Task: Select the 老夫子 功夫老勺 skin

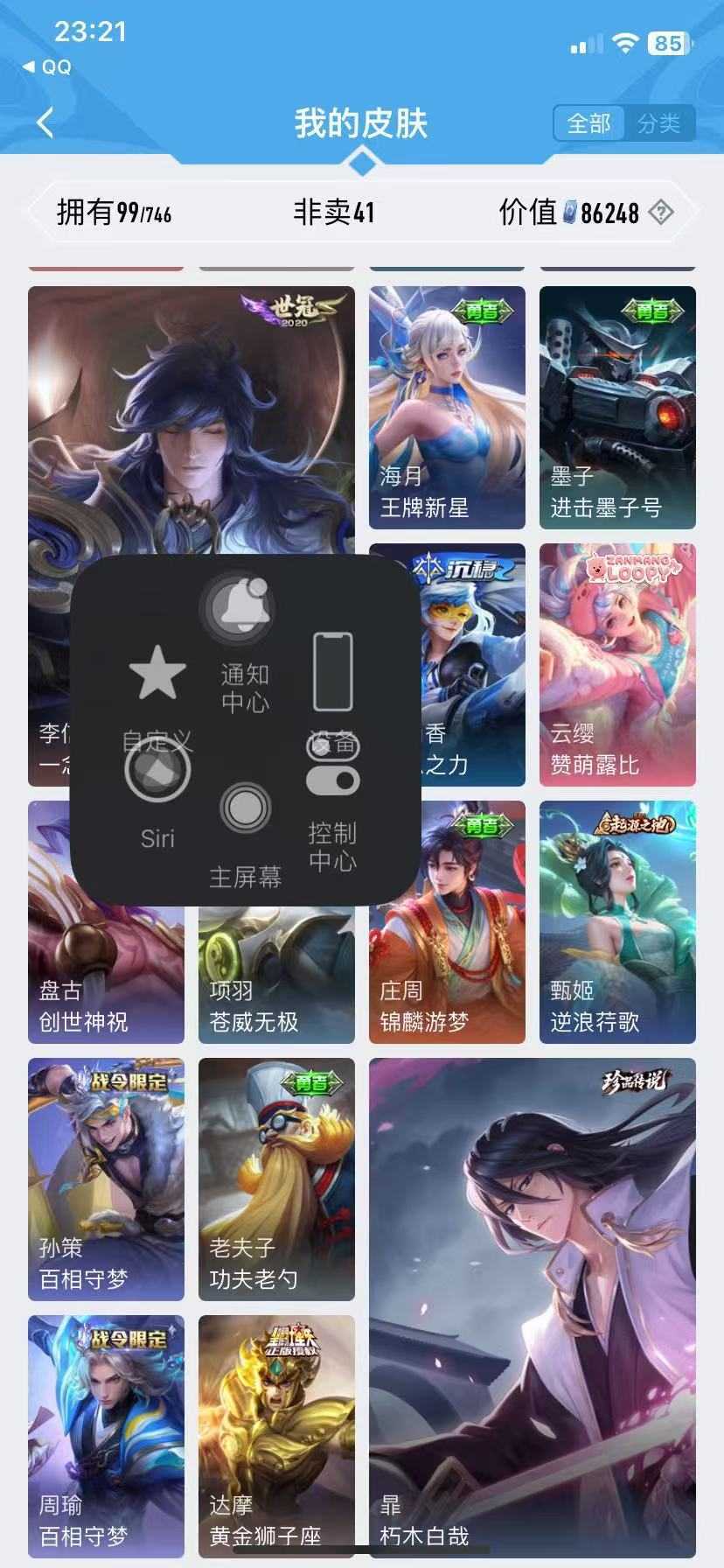Action: 276,1179
